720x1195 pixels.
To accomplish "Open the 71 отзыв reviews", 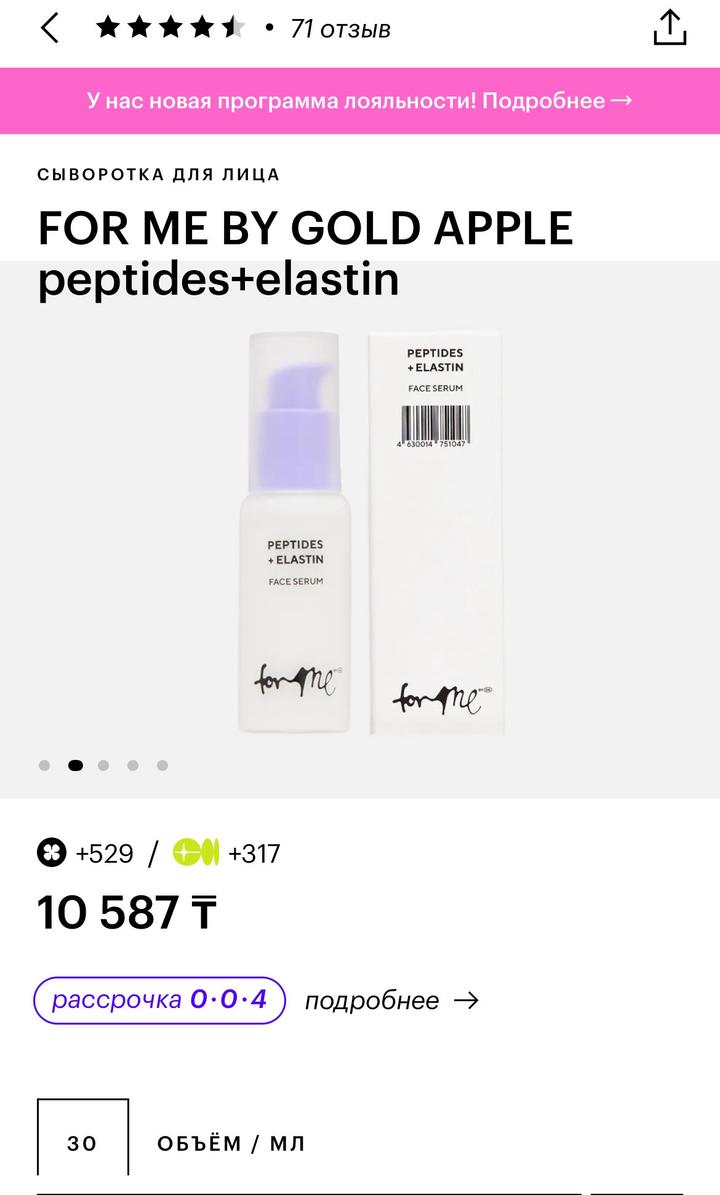I will point(340,30).
